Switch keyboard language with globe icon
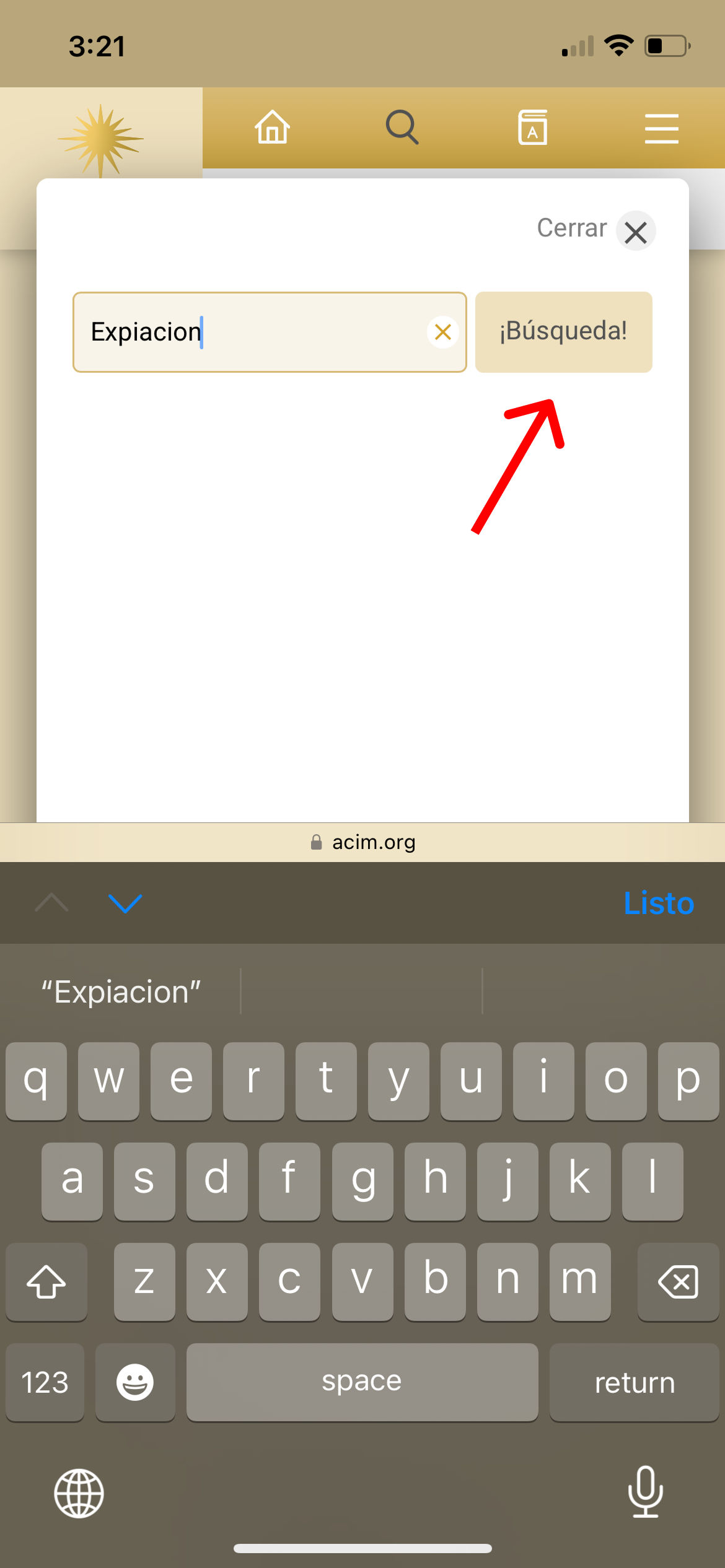725x1568 pixels. click(79, 1493)
